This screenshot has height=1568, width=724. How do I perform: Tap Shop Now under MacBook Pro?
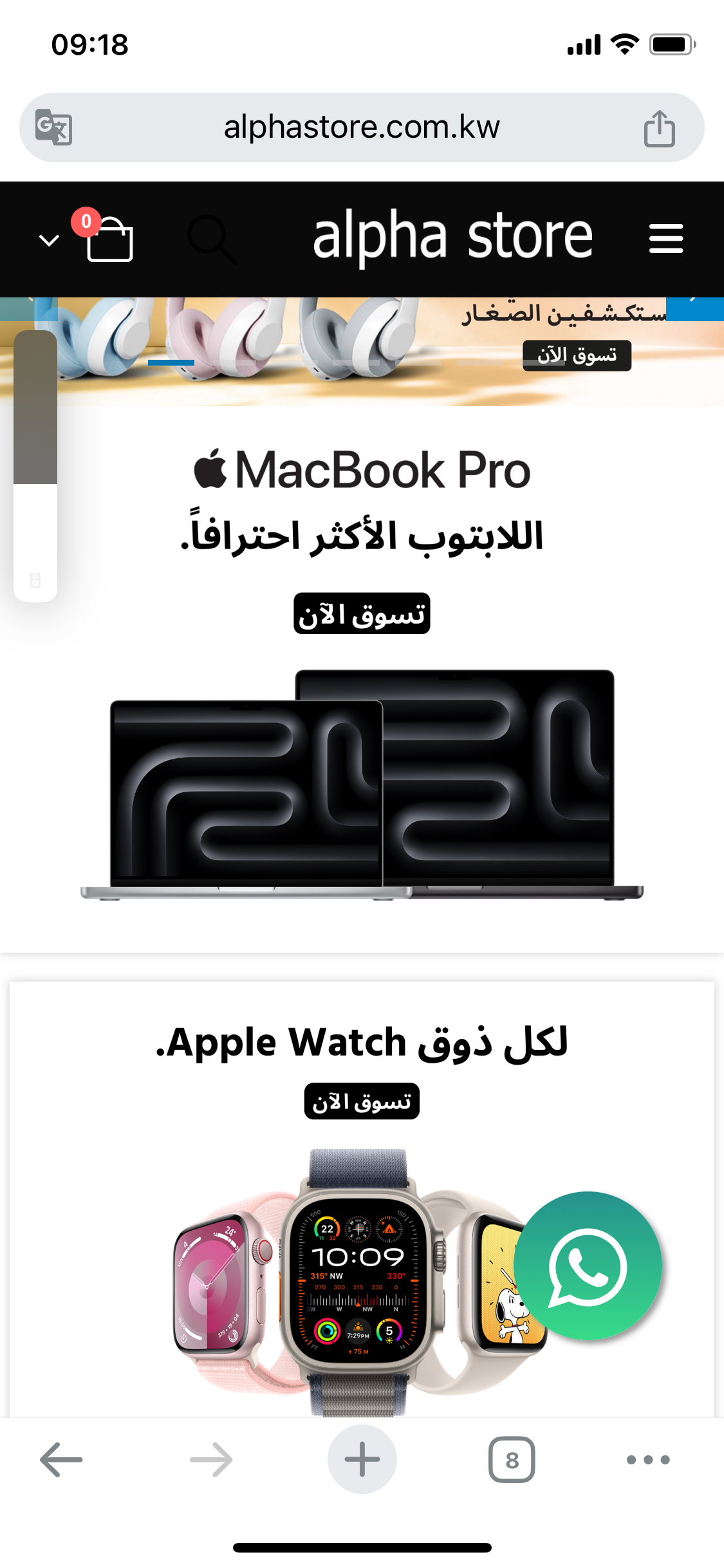tap(362, 613)
